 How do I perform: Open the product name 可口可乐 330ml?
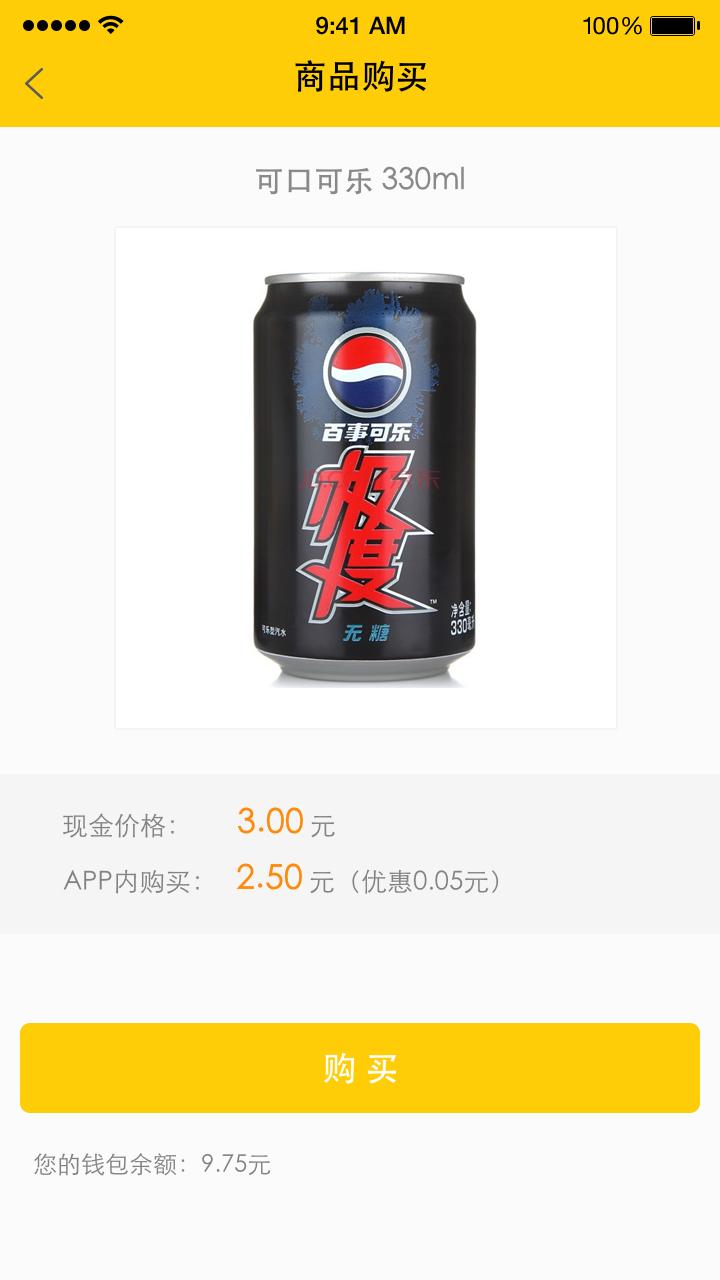point(360,180)
